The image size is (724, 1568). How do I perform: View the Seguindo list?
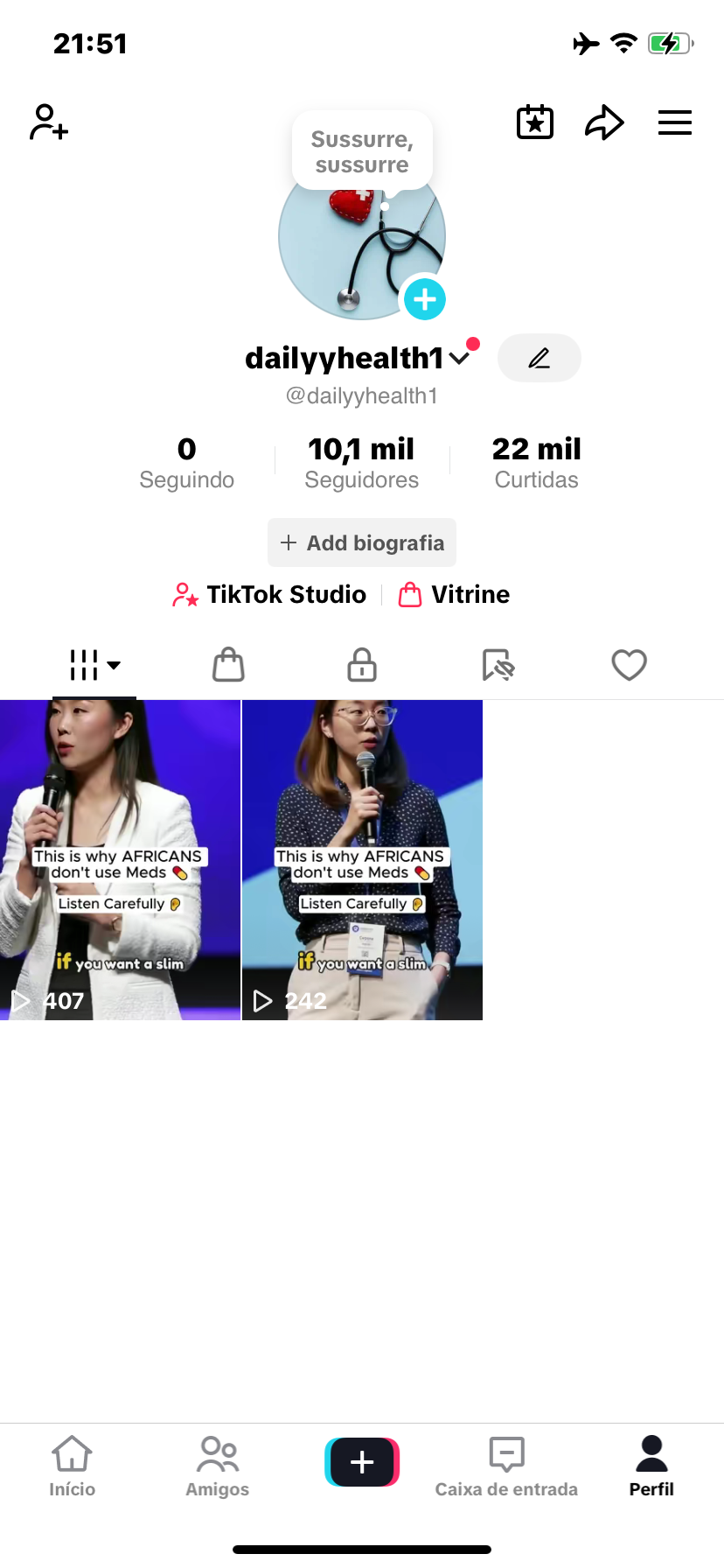point(187,462)
